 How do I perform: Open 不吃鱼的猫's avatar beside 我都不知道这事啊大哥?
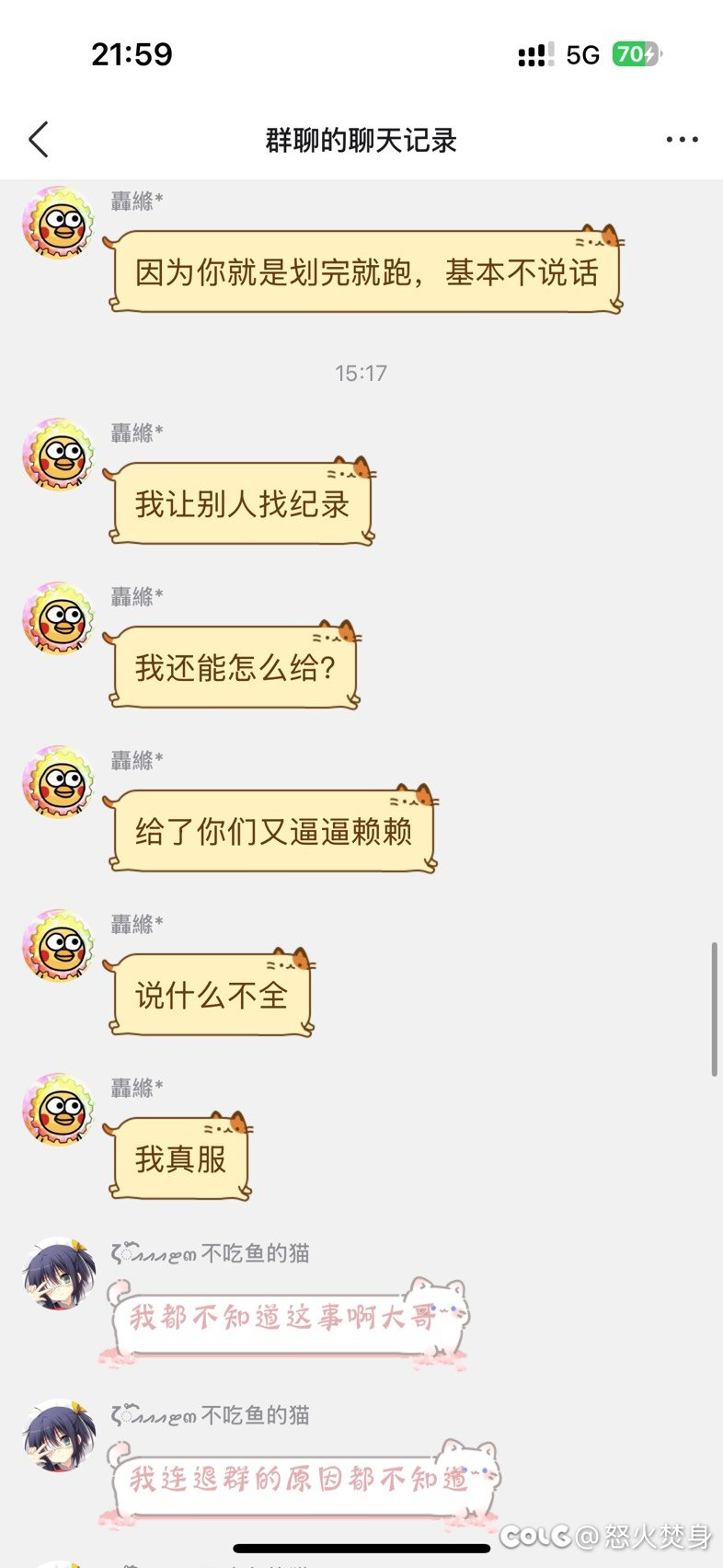point(59,1274)
